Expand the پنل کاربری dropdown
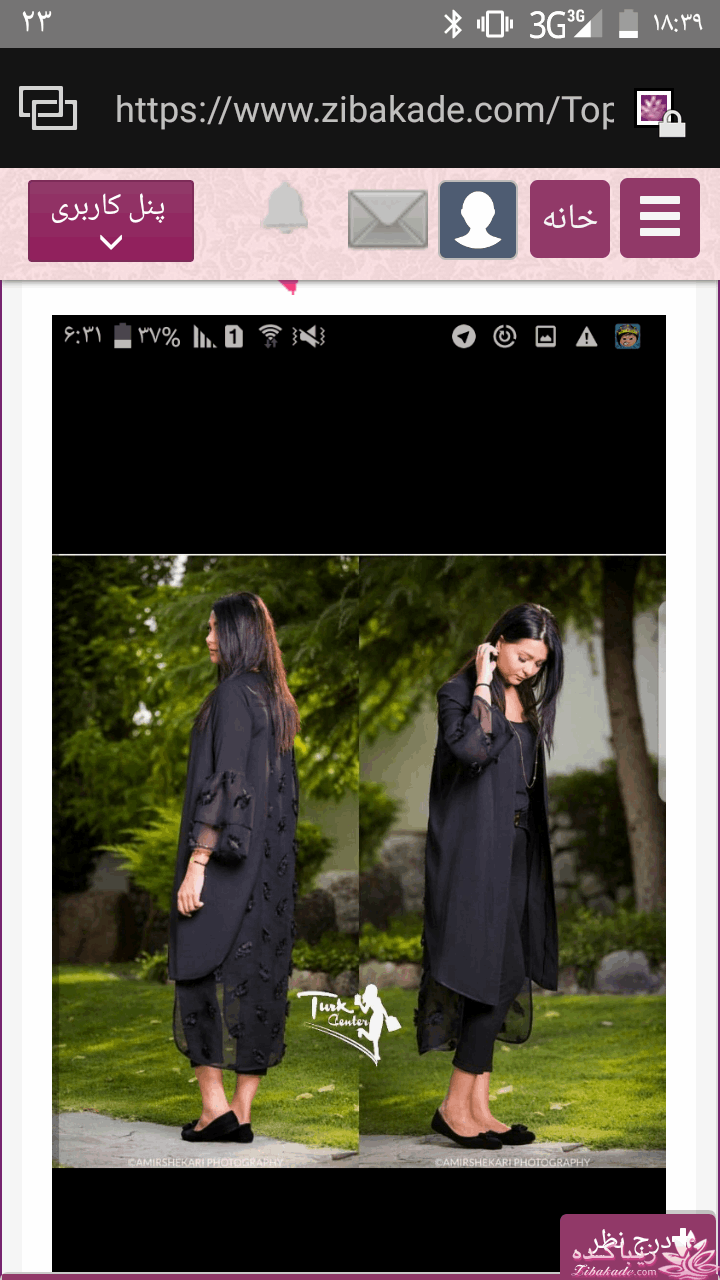 click(x=111, y=220)
